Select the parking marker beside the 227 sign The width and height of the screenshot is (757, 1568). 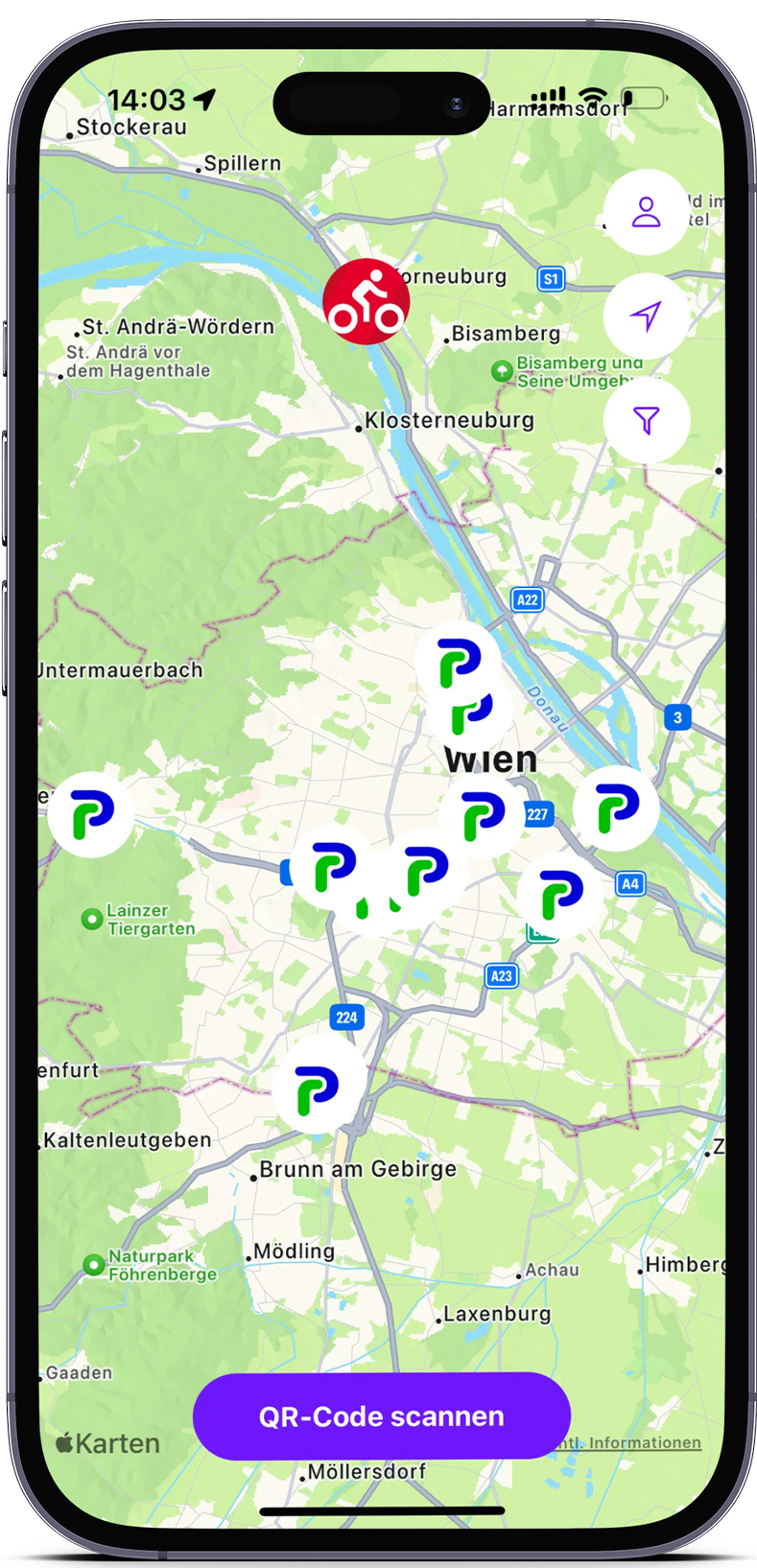coord(483,815)
